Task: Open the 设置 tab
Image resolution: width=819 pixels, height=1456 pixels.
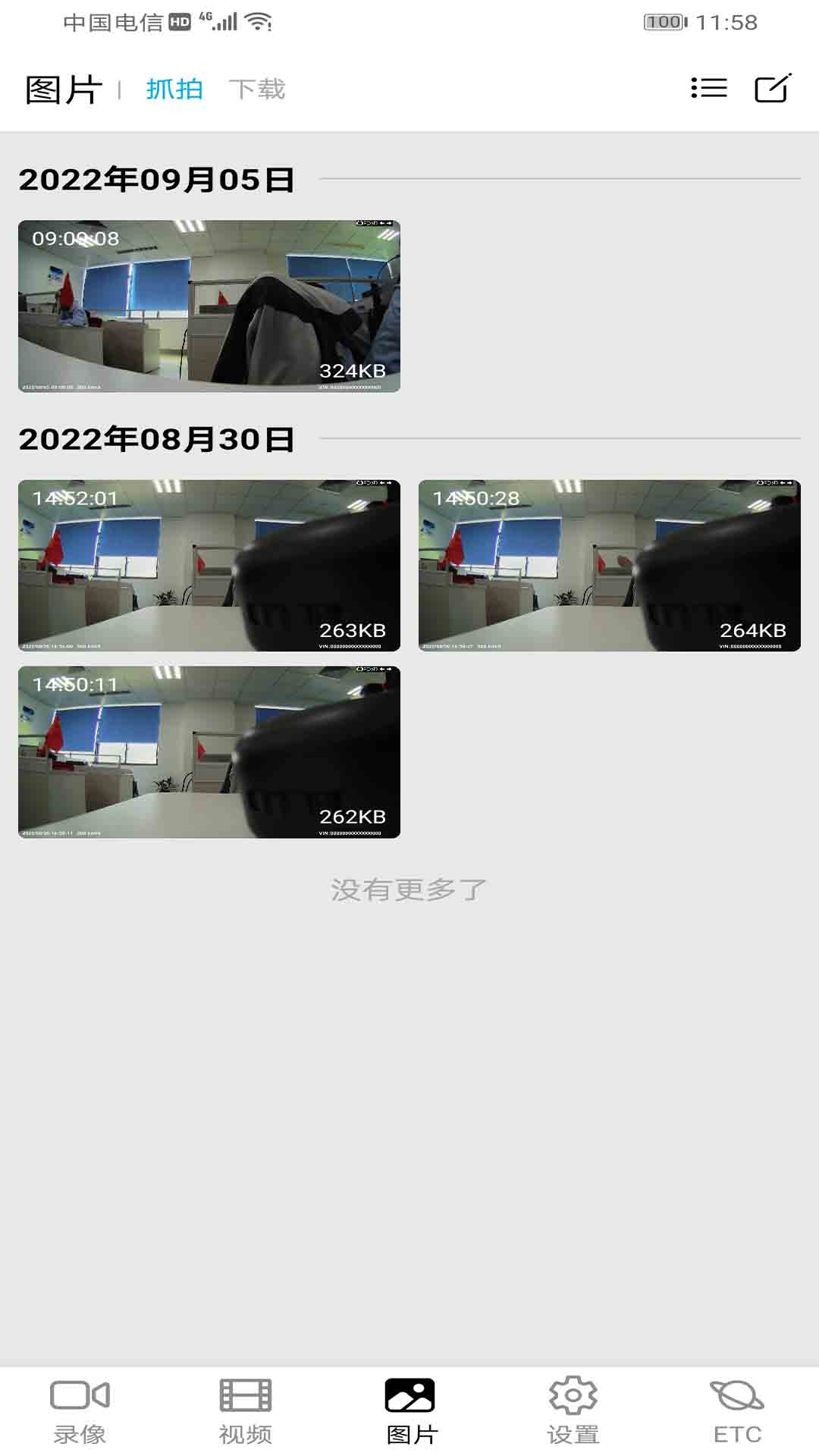Action: point(573,1412)
